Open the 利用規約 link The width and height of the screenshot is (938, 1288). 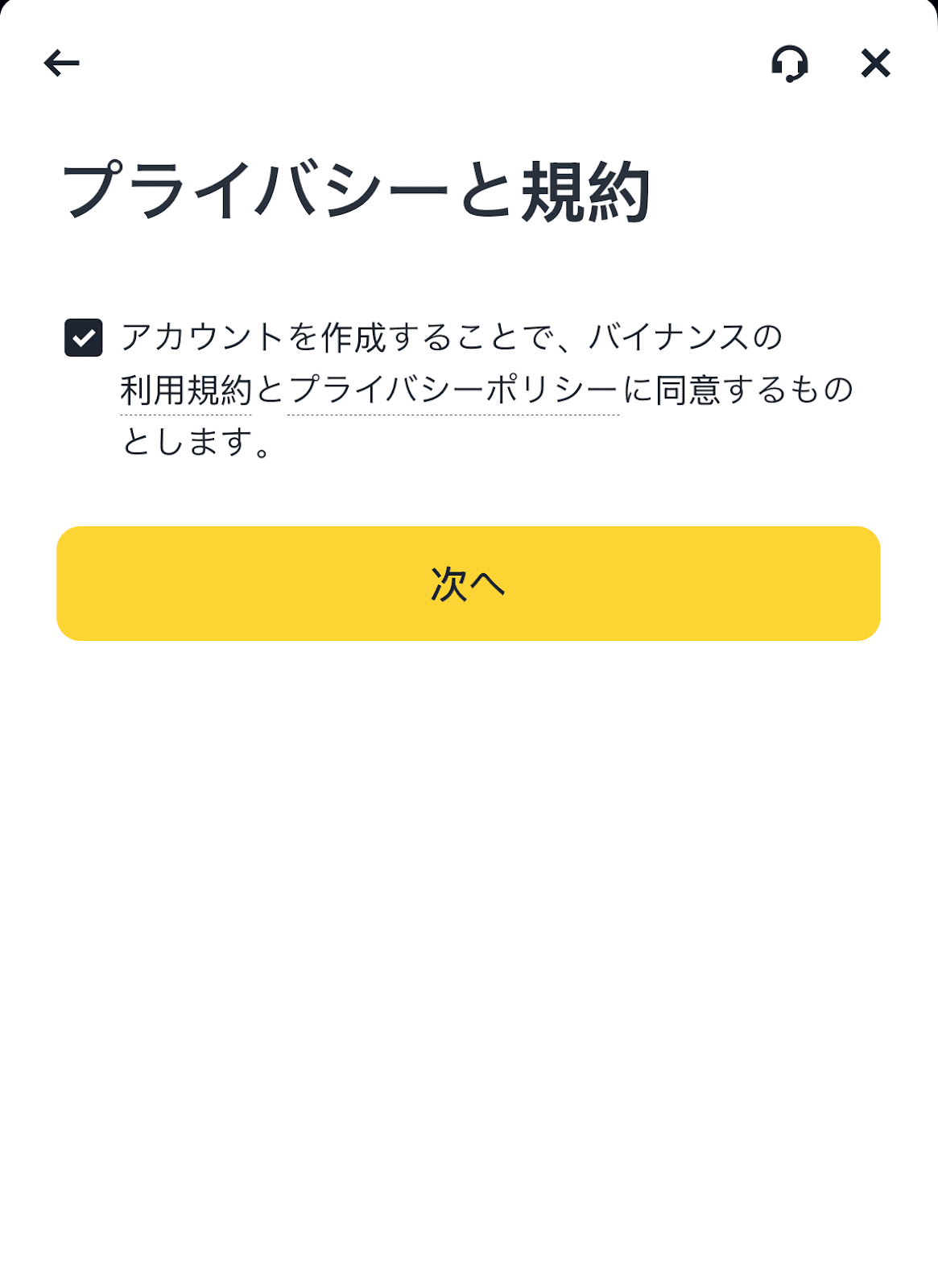pos(186,391)
